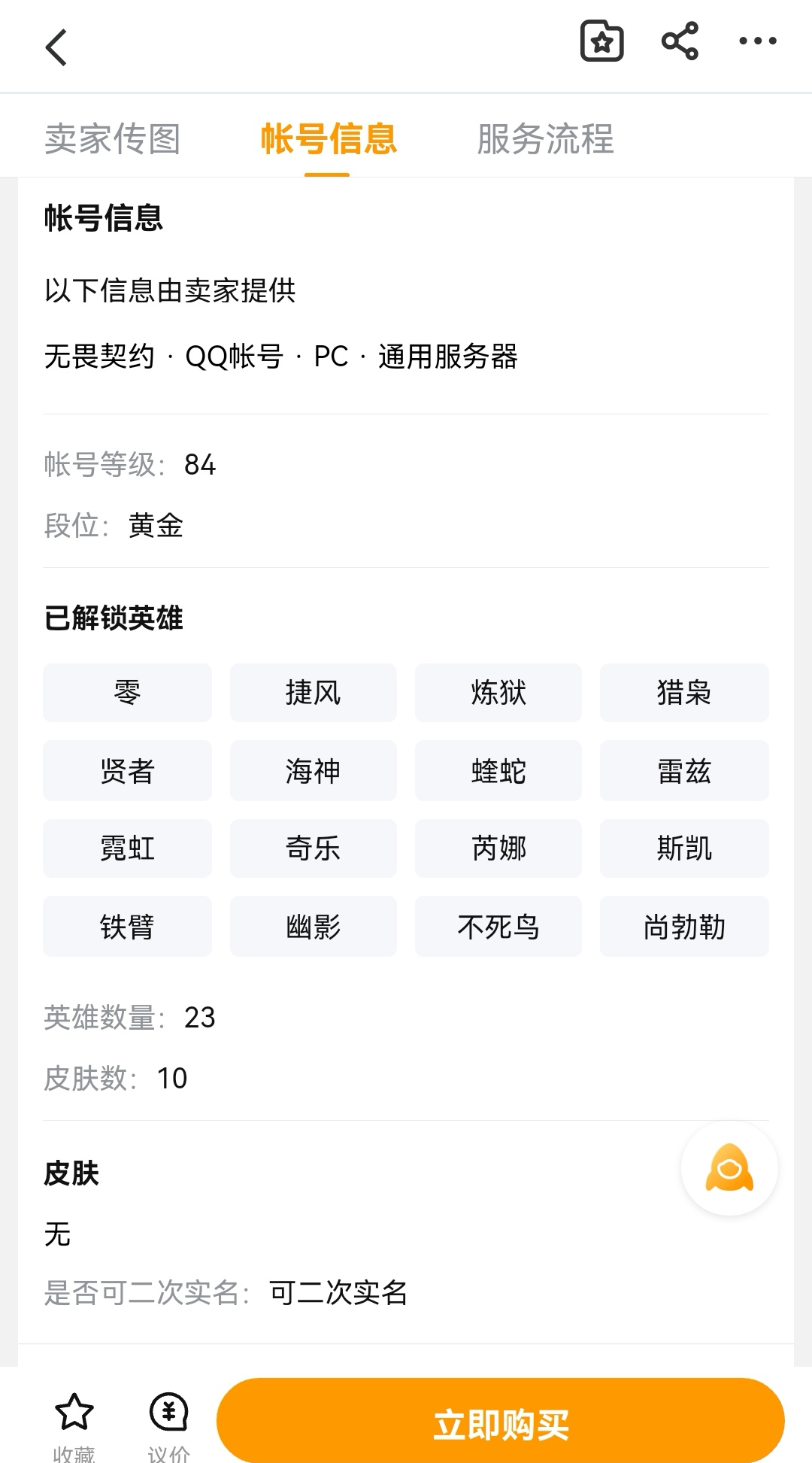This screenshot has width=812, height=1463.
Task: Share this account listing
Action: point(680,41)
